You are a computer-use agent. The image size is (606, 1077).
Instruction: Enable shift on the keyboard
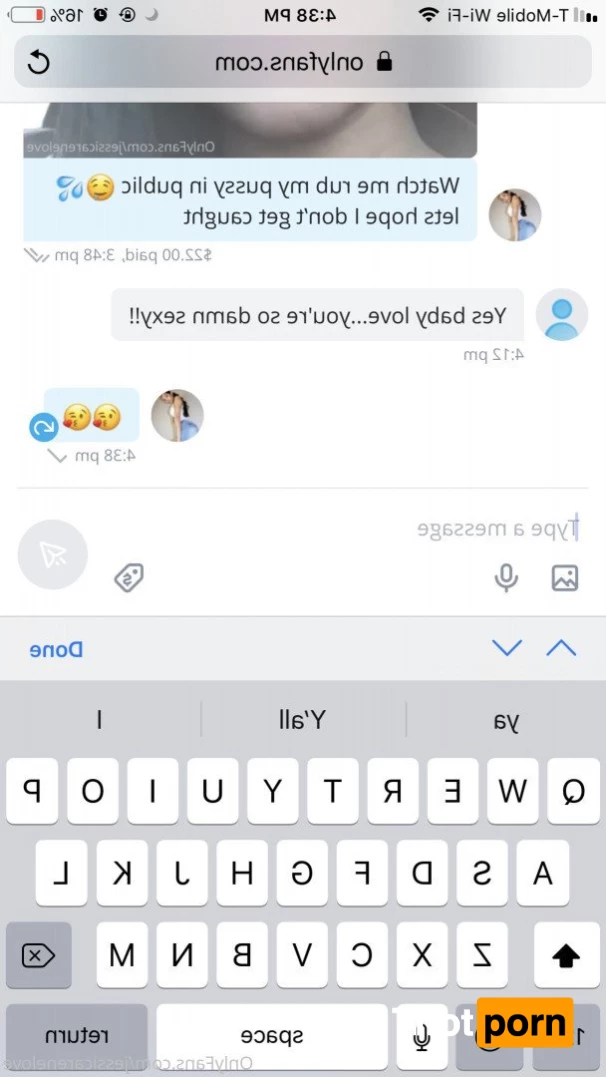pos(566,955)
